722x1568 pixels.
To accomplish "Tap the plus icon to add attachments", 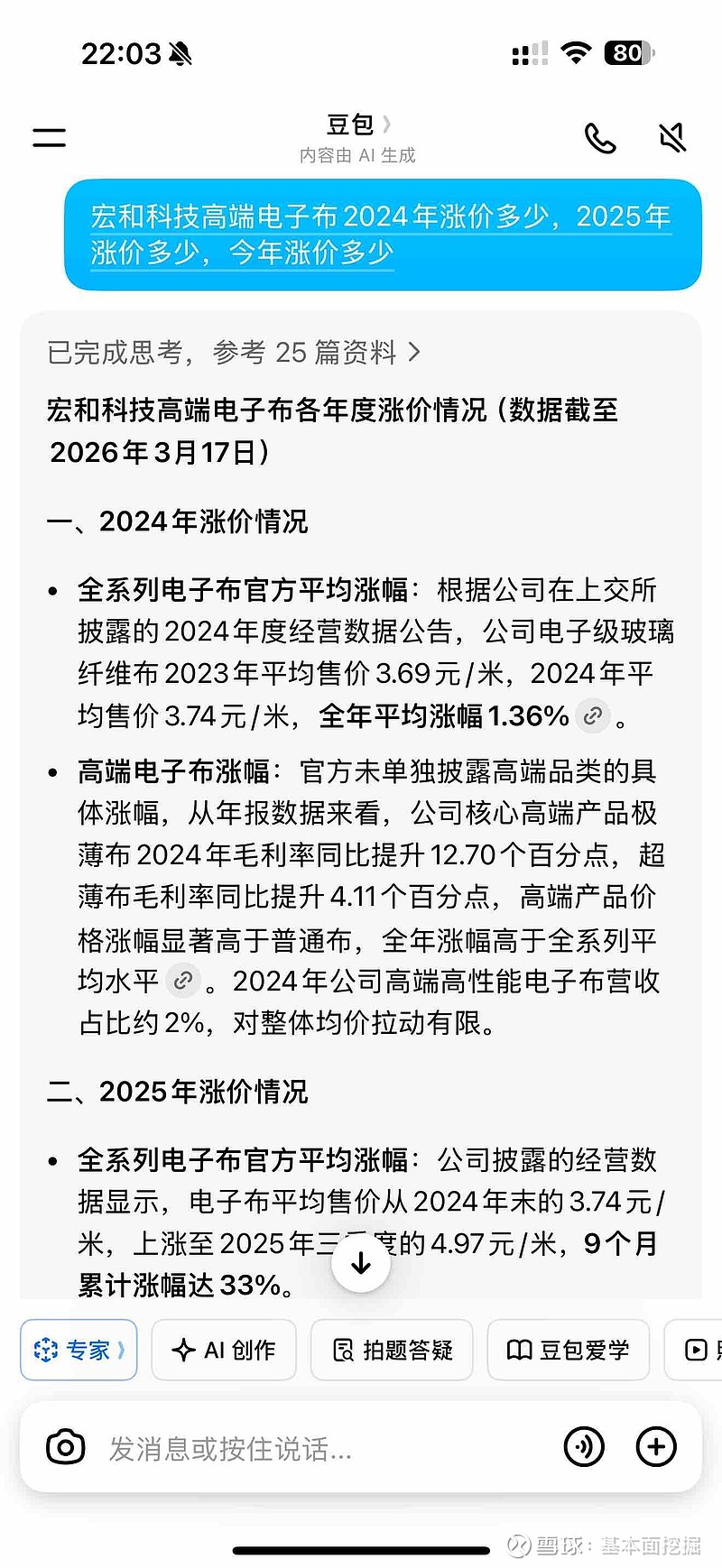I will [x=656, y=1448].
